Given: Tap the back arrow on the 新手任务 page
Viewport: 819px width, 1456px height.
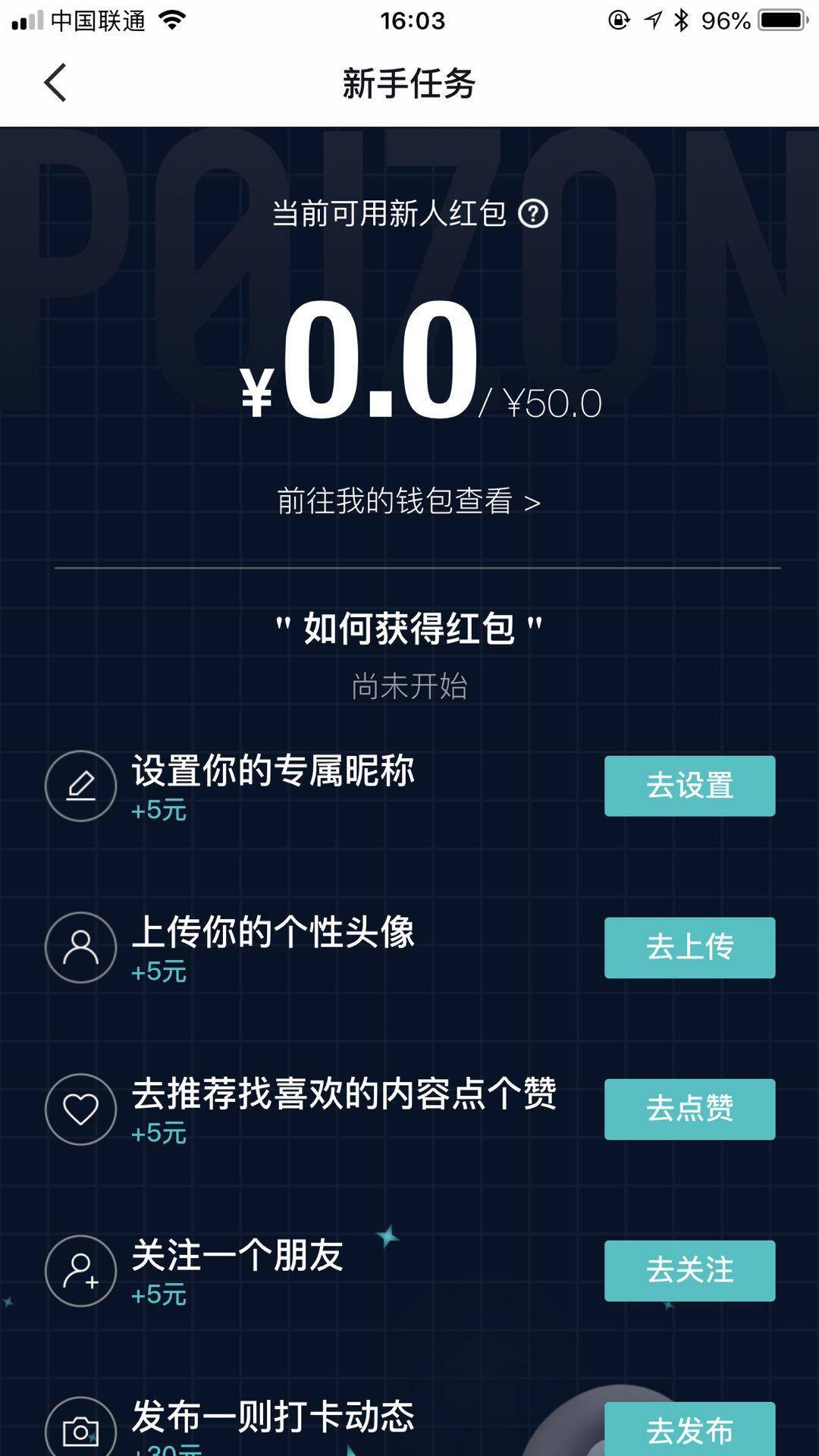Looking at the screenshot, I should pos(53,83).
